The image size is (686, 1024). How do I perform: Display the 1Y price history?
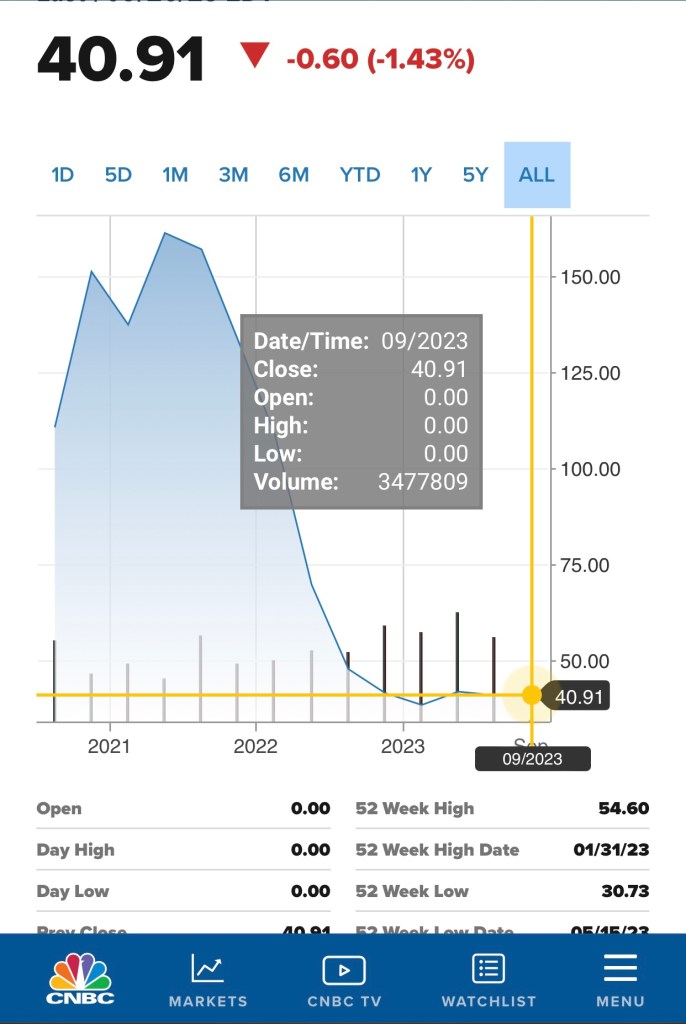click(x=421, y=175)
